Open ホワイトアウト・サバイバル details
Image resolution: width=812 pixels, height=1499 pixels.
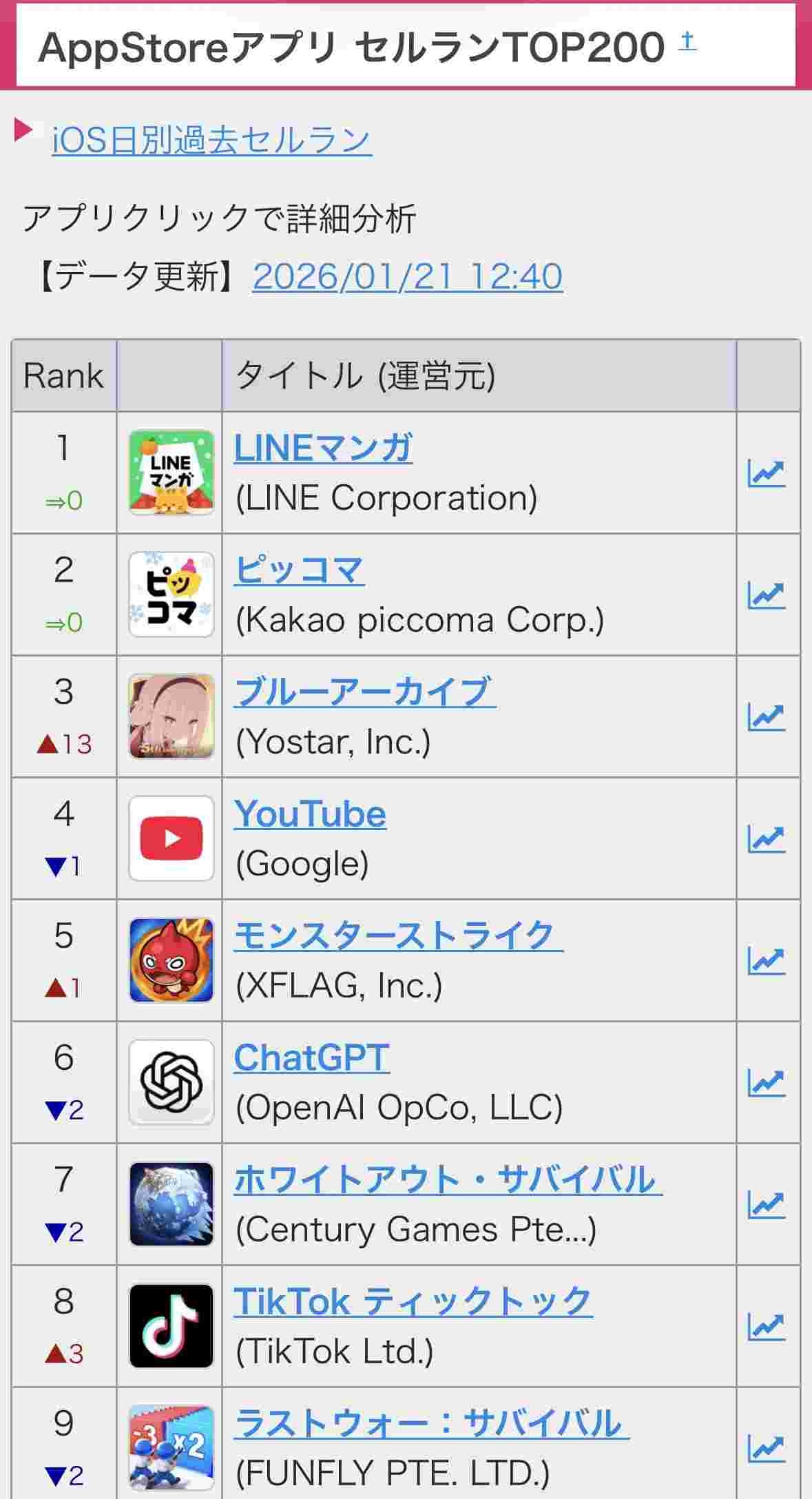click(447, 1179)
